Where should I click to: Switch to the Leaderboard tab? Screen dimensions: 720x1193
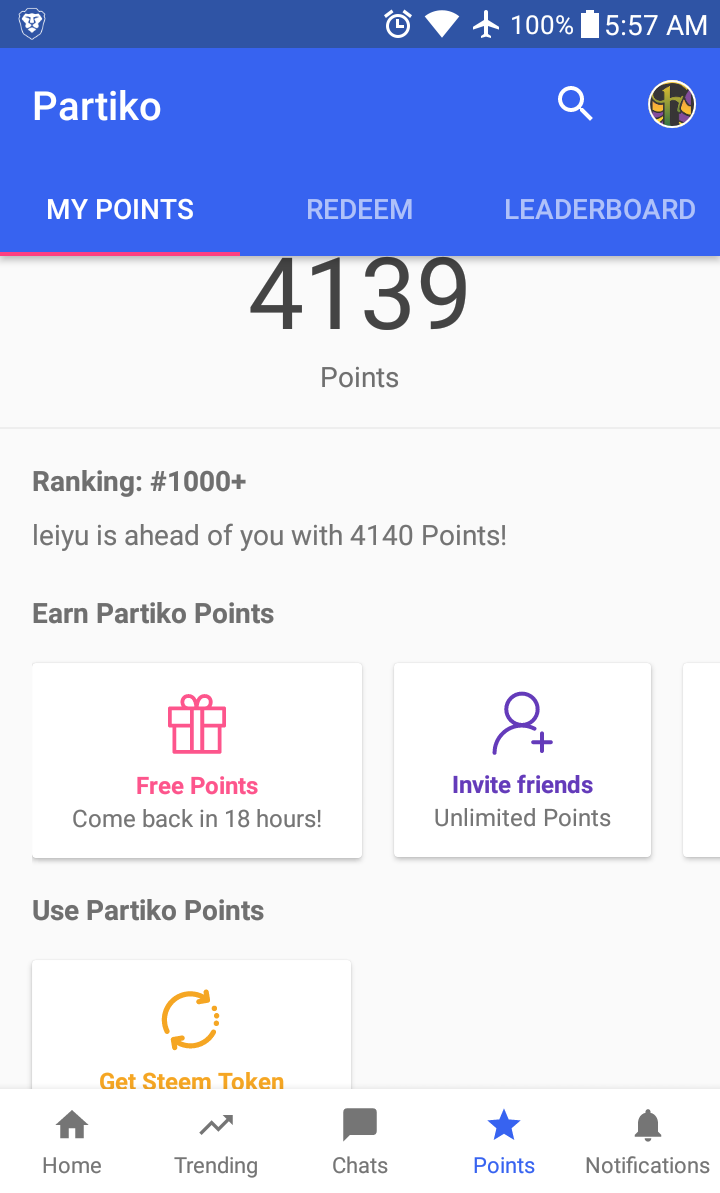pos(599,210)
